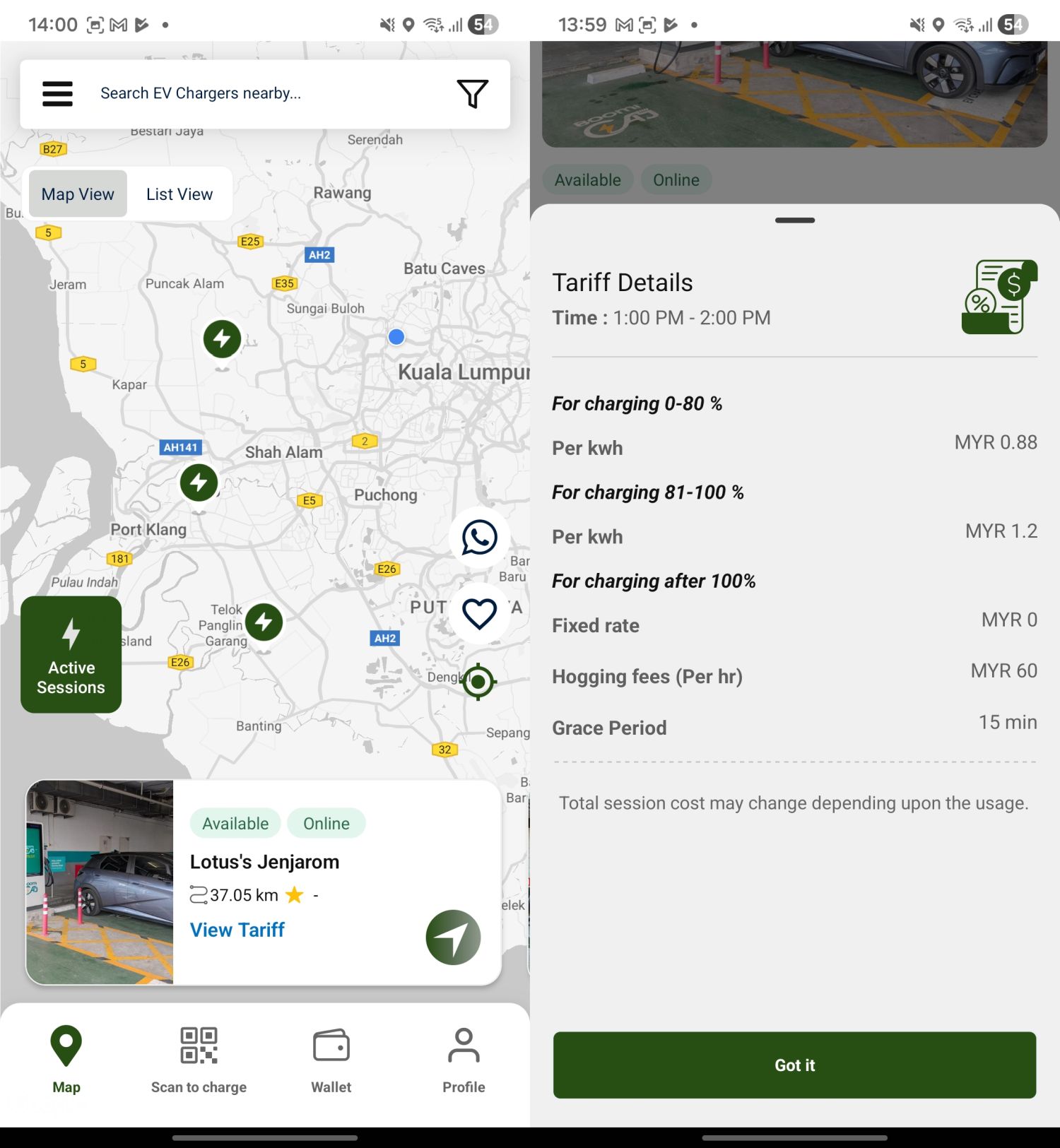This screenshot has height=1148, width=1060.
Task: Switch to the Profile tab
Action: click(464, 1060)
